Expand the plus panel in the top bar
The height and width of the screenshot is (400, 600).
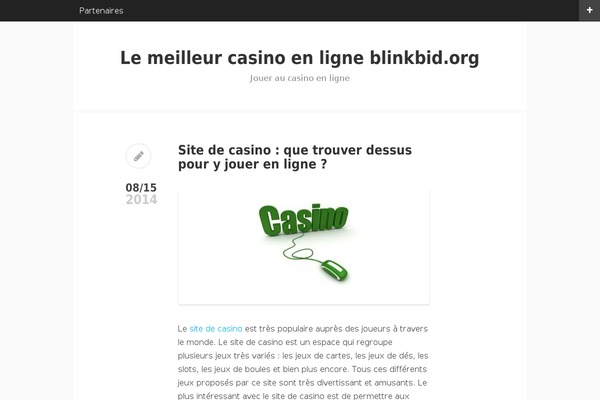click(x=588, y=10)
